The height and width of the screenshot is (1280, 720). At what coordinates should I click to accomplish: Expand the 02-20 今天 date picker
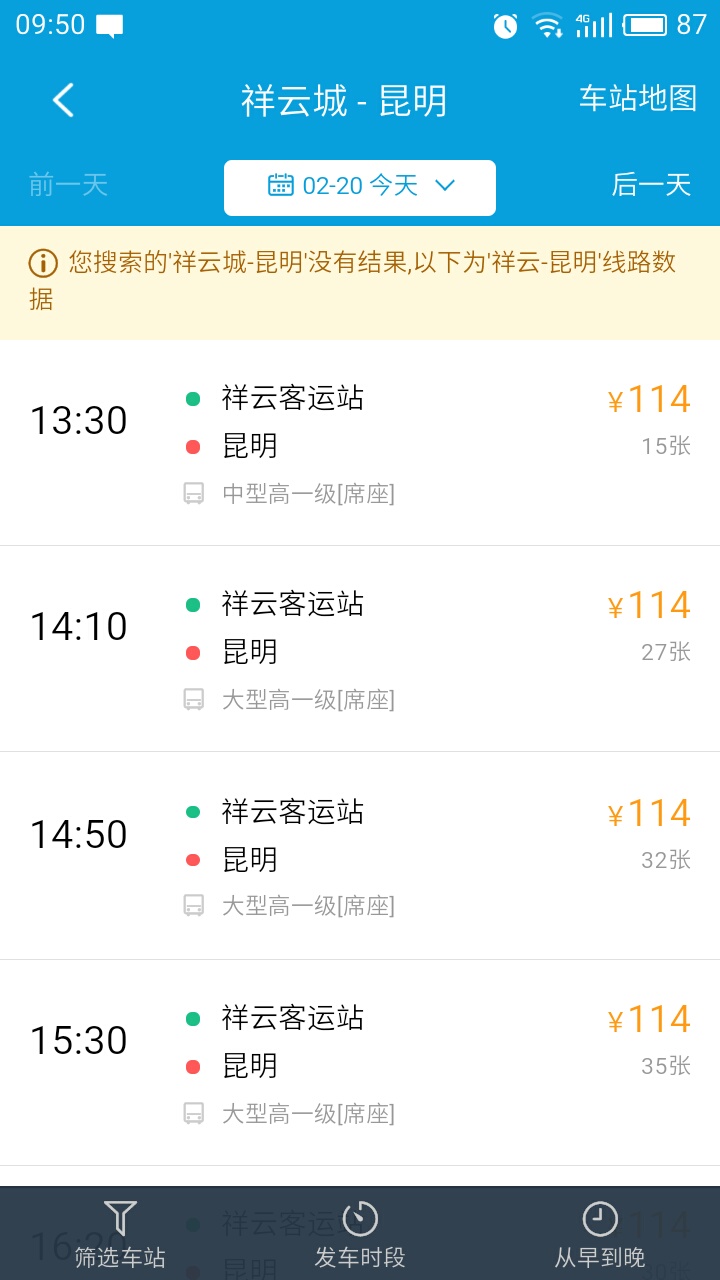coord(360,187)
